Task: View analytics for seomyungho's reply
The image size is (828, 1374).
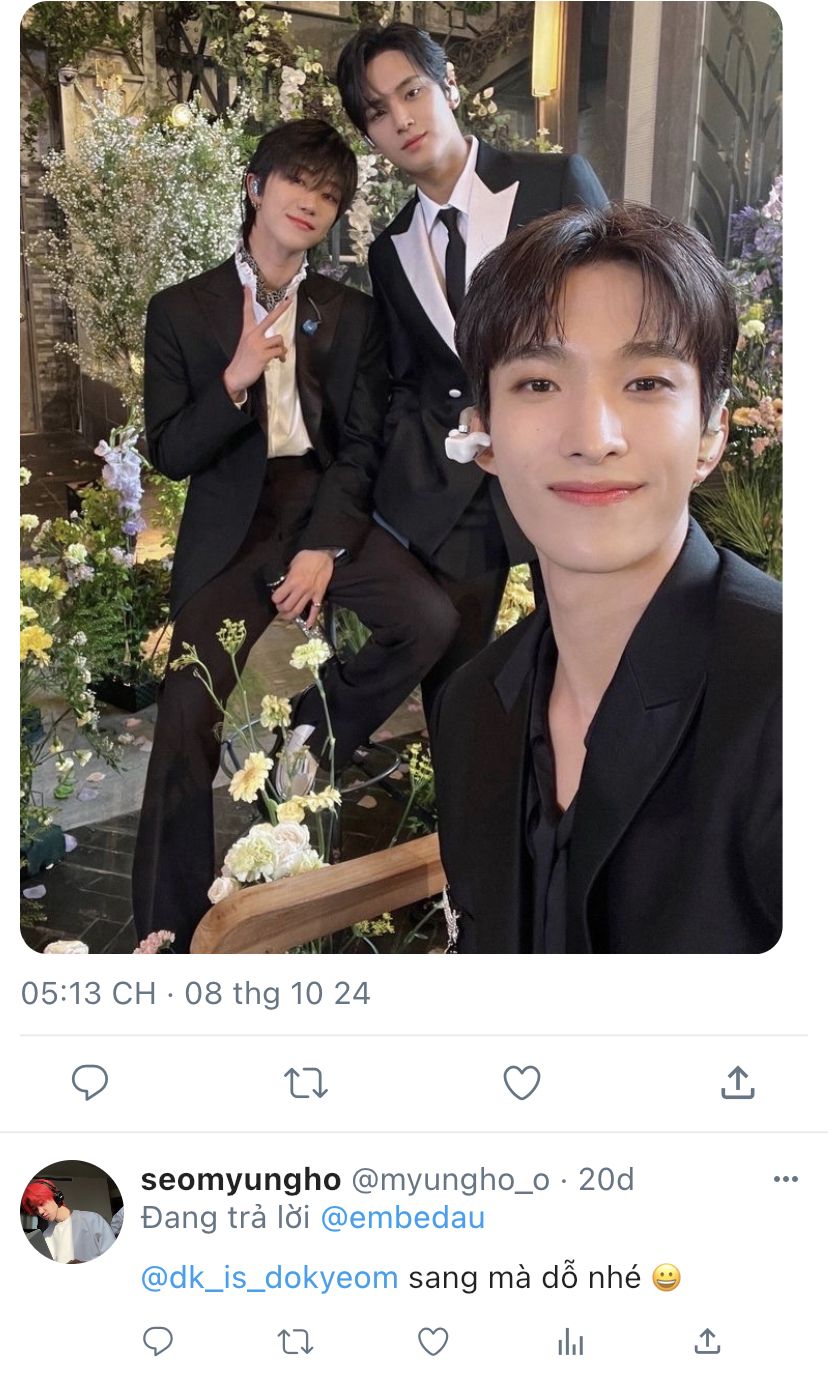Action: coord(570,1341)
